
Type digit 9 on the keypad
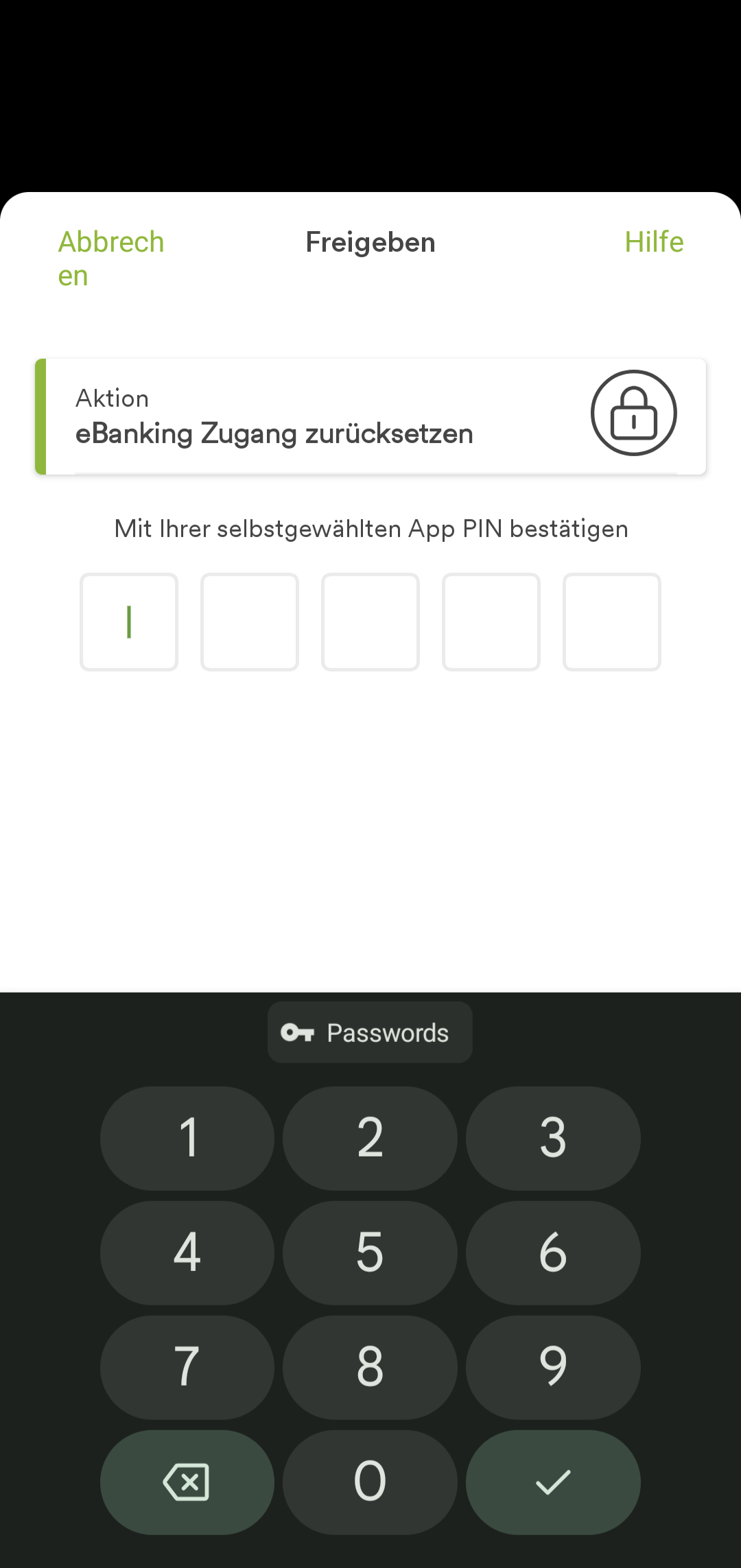pos(553,1367)
